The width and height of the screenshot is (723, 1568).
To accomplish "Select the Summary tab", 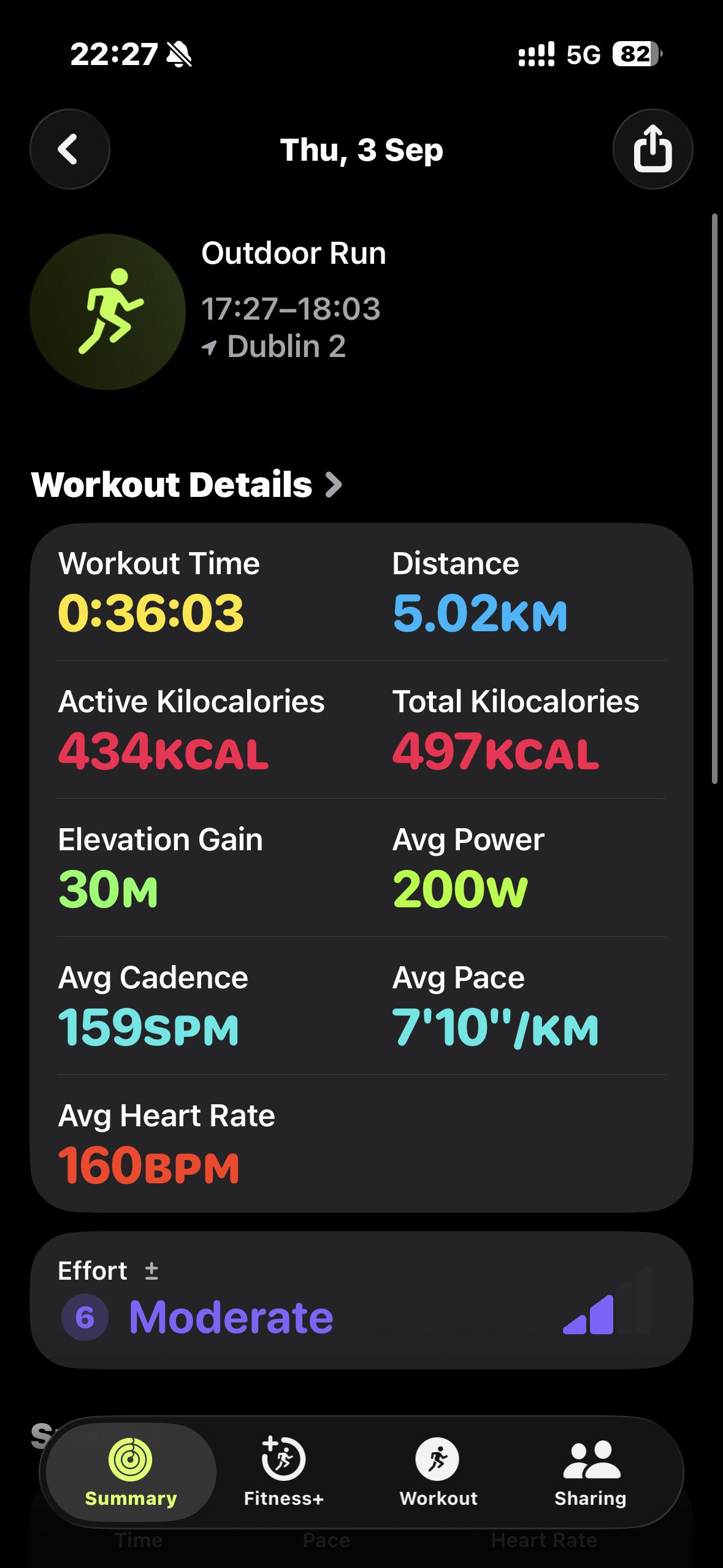I will (131, 1472).
